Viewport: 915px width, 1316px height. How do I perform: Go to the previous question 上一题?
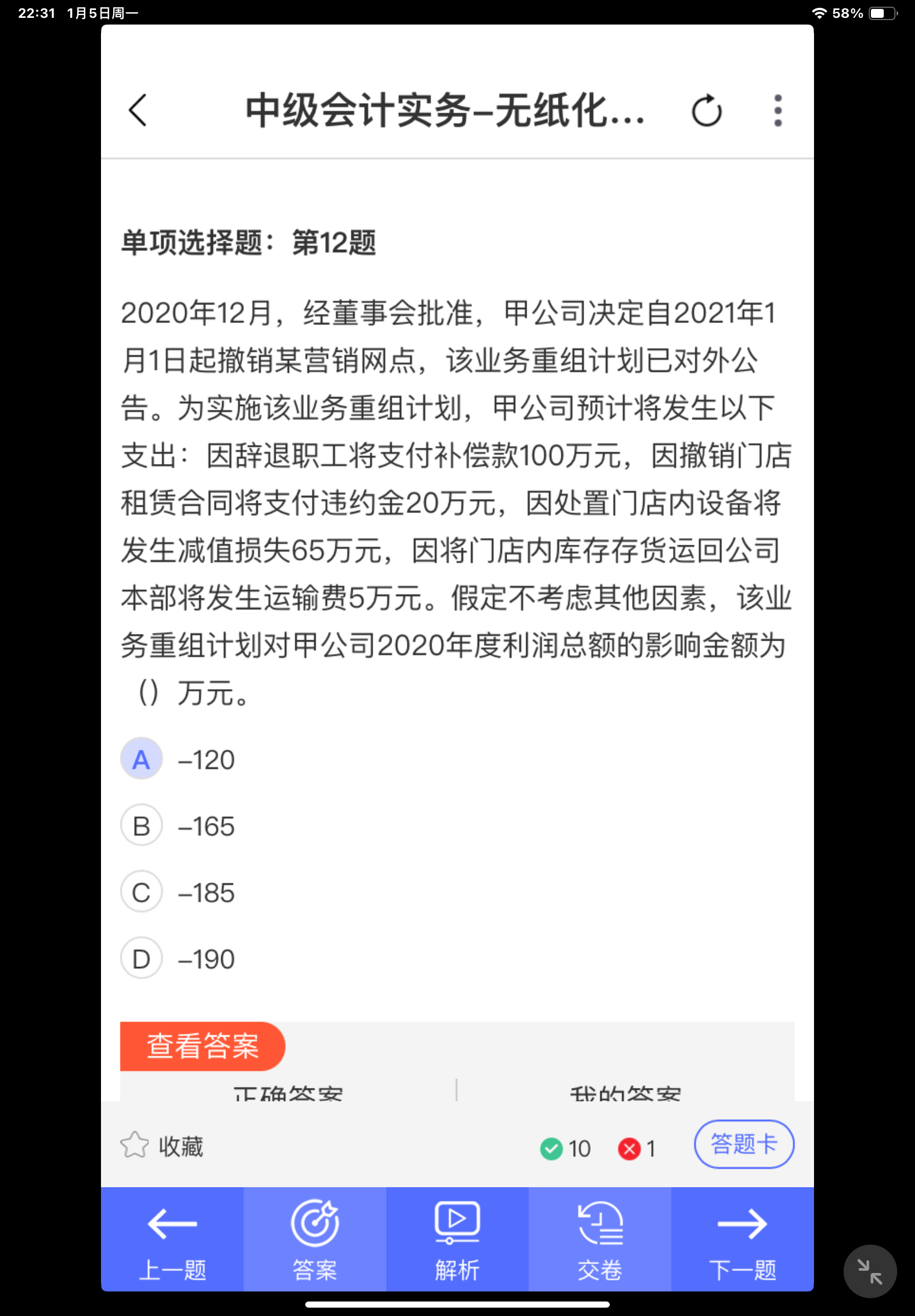pyautogui.click(x=172, y=1239)
